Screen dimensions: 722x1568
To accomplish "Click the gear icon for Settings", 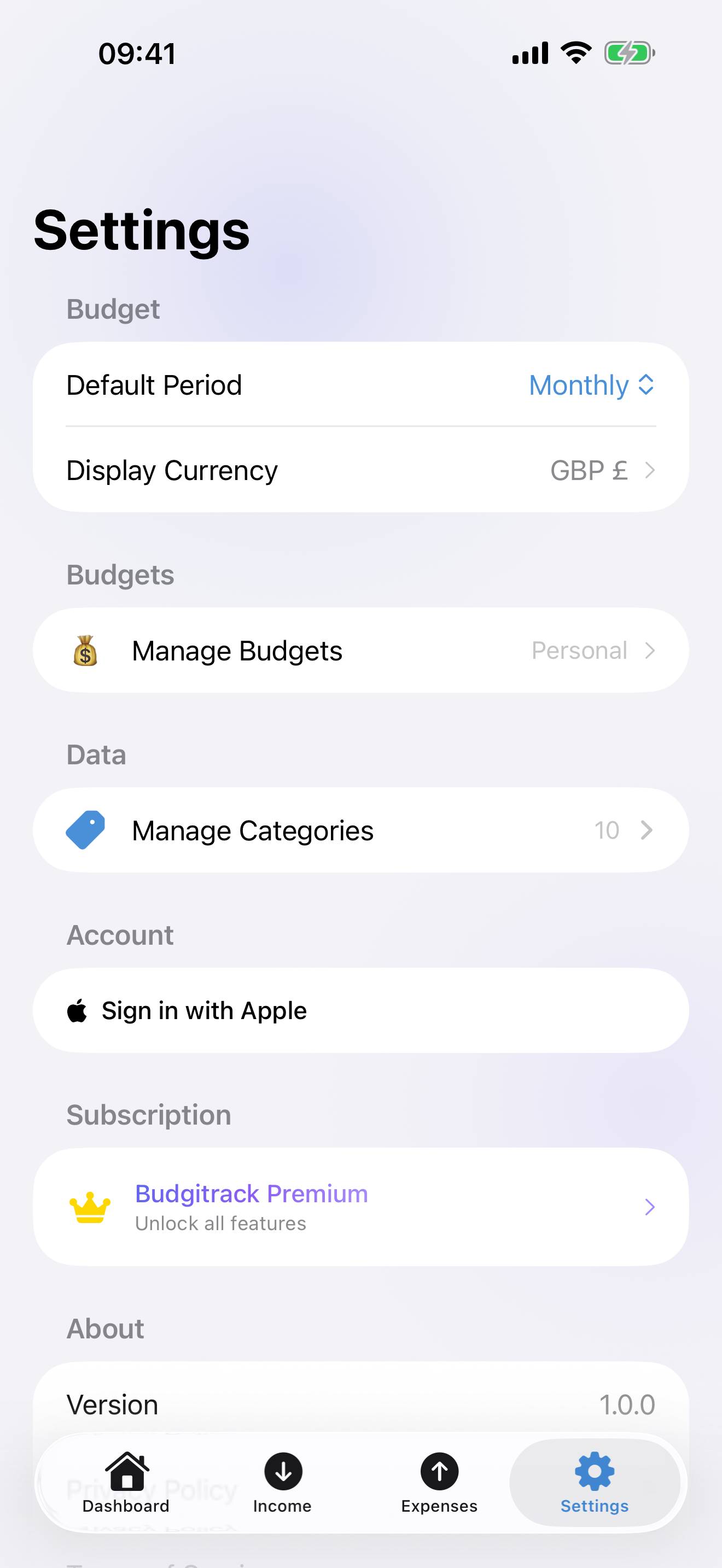I will click(594, 1469).
